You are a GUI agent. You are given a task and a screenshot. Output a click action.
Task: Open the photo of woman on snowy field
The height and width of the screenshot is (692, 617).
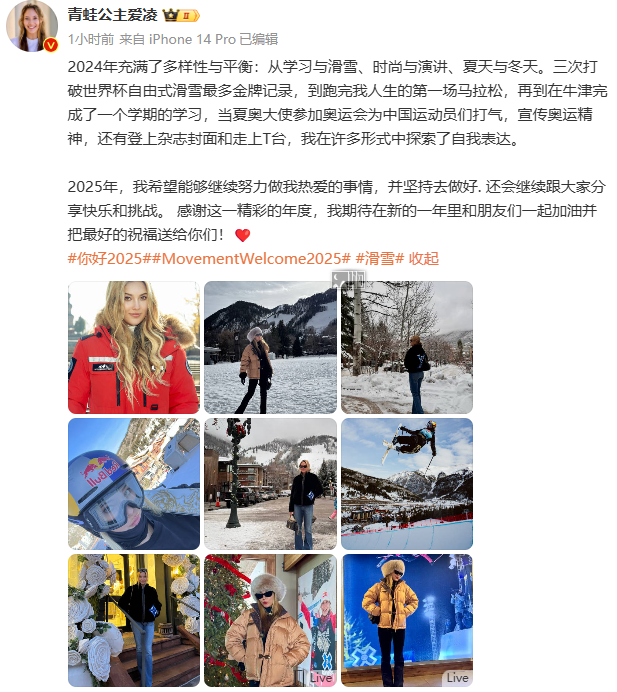270,347
